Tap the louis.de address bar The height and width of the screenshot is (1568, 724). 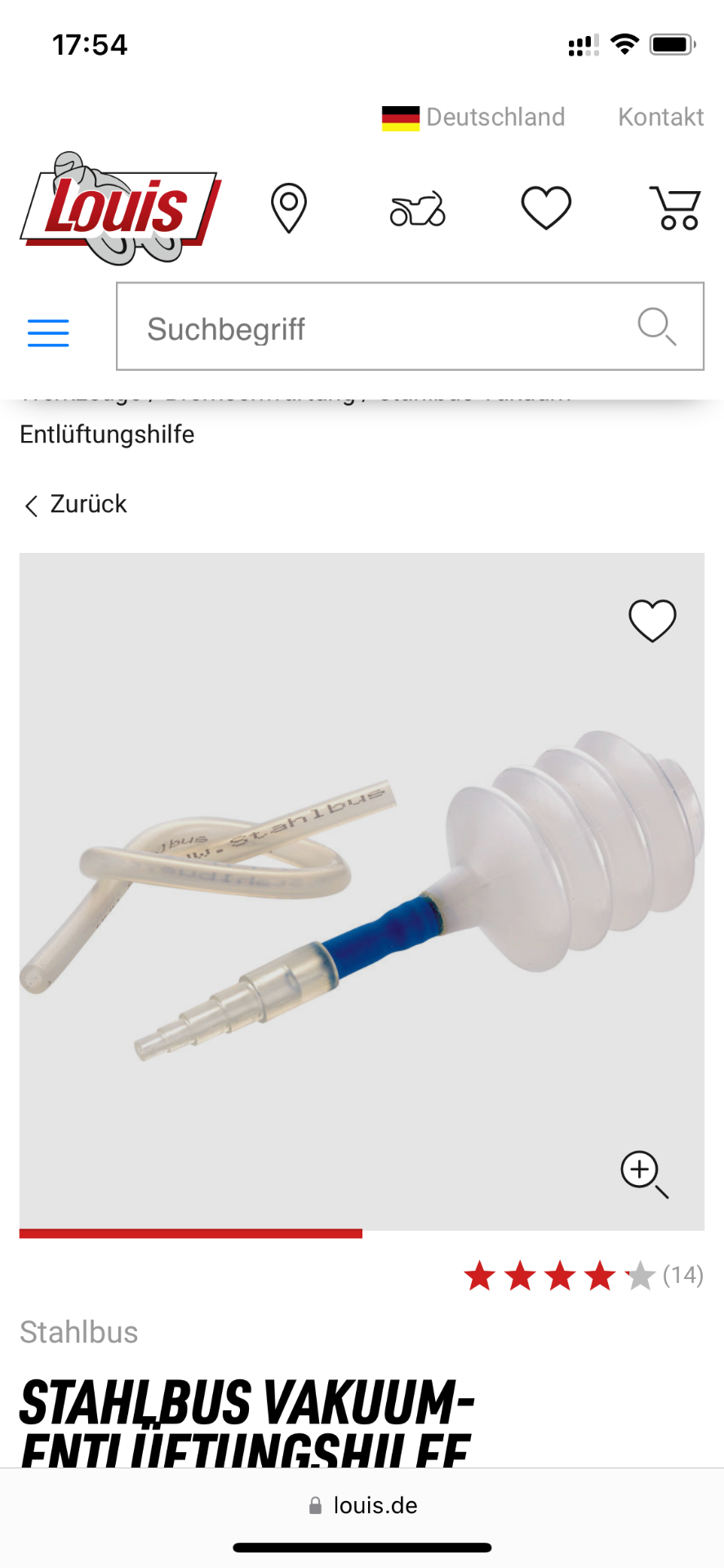[362, 1505]
